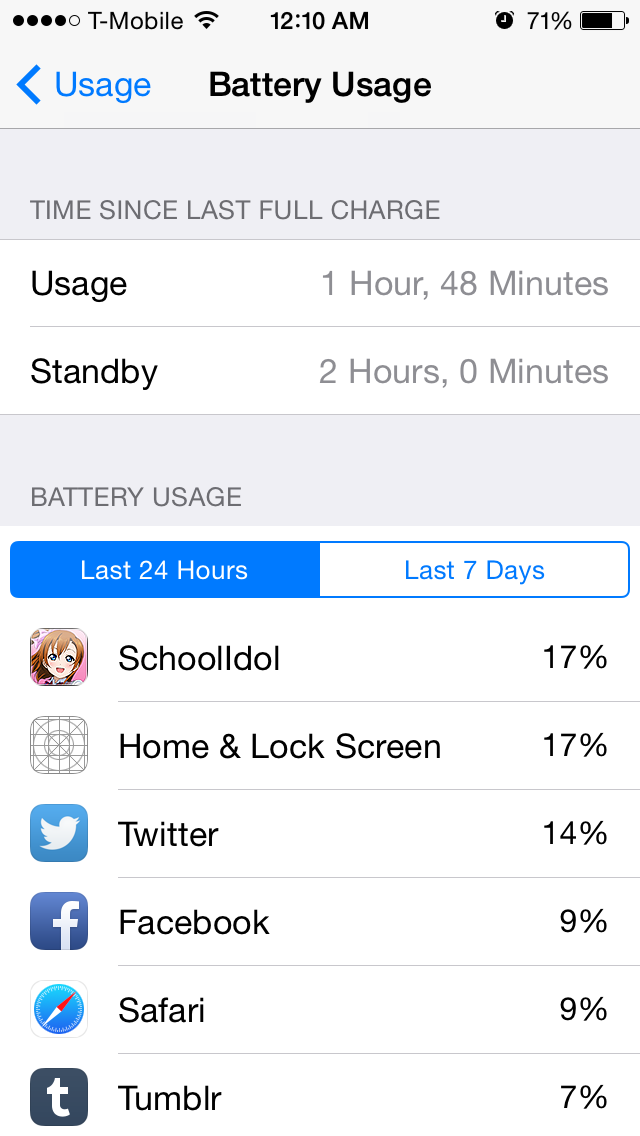Select the Last 24 Hours segment
640x1136 pixels.
click(x=165, y=569)
